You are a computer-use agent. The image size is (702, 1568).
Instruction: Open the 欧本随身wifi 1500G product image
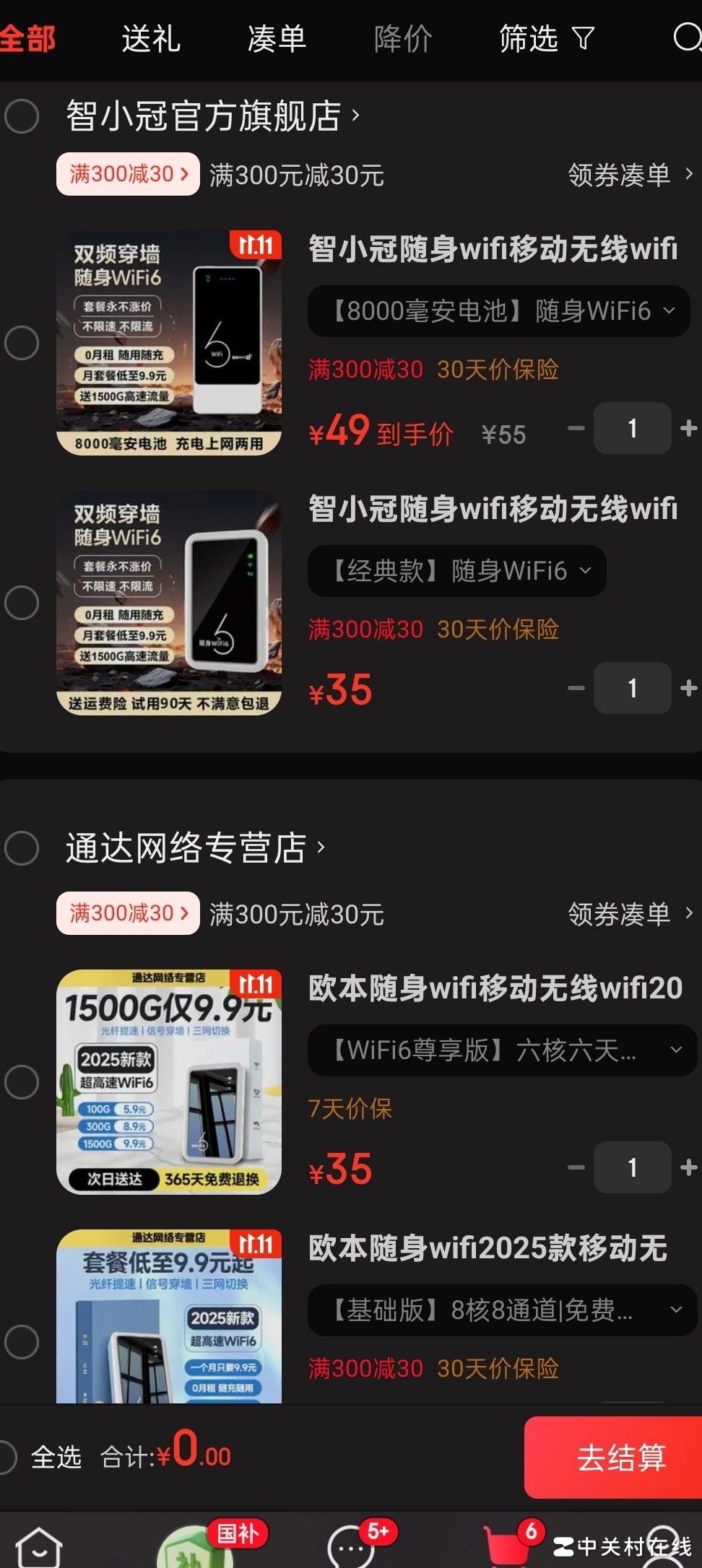[169, 1081]
